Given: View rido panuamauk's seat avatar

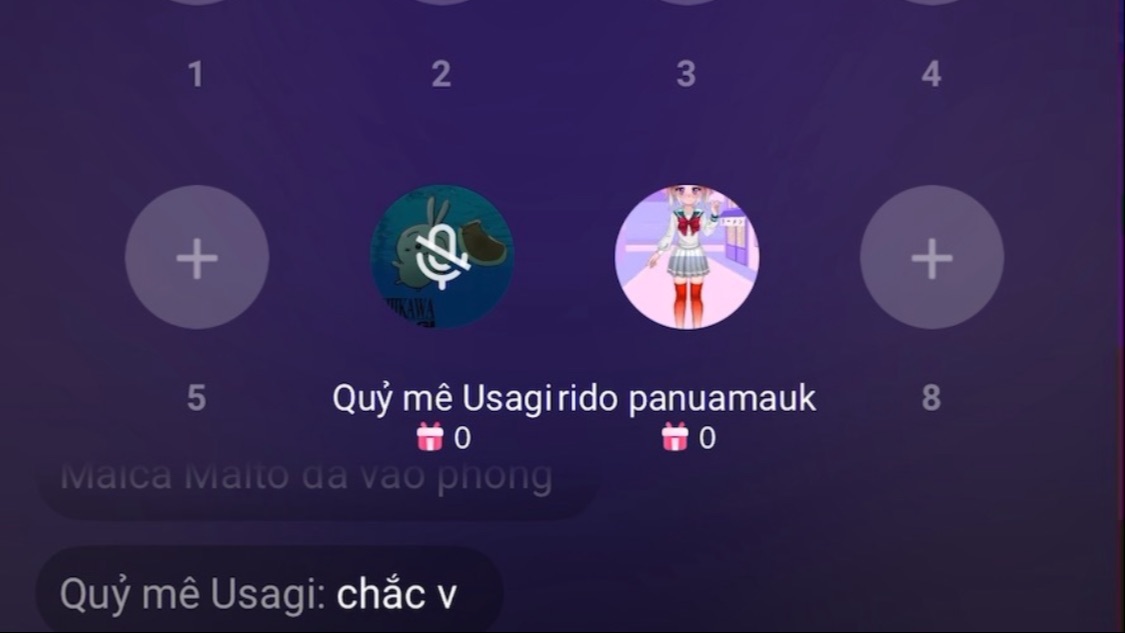Looking at the screenshot, I should [x=686, y=258].
